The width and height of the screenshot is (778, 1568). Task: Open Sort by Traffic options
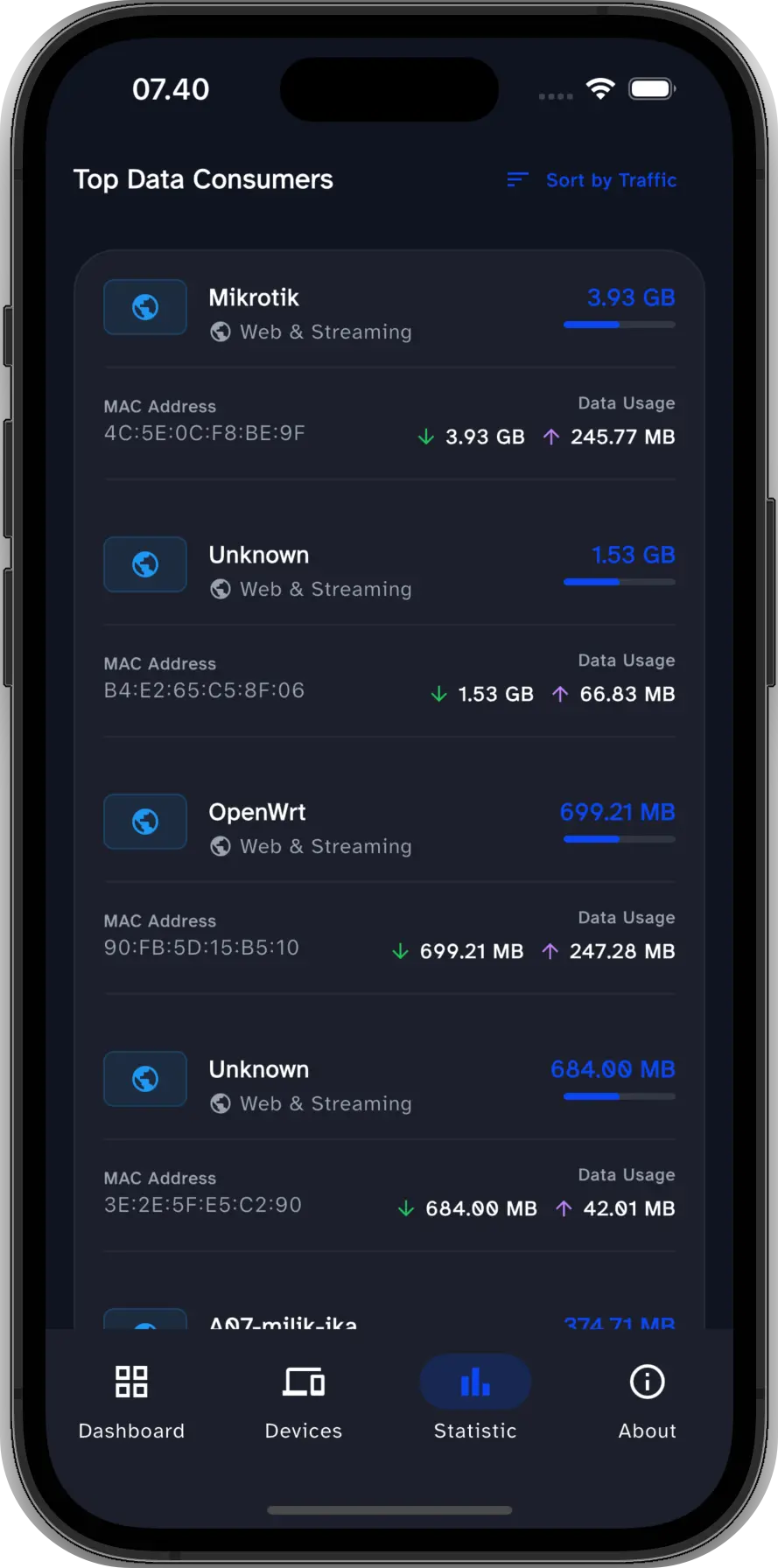(611, 180)
